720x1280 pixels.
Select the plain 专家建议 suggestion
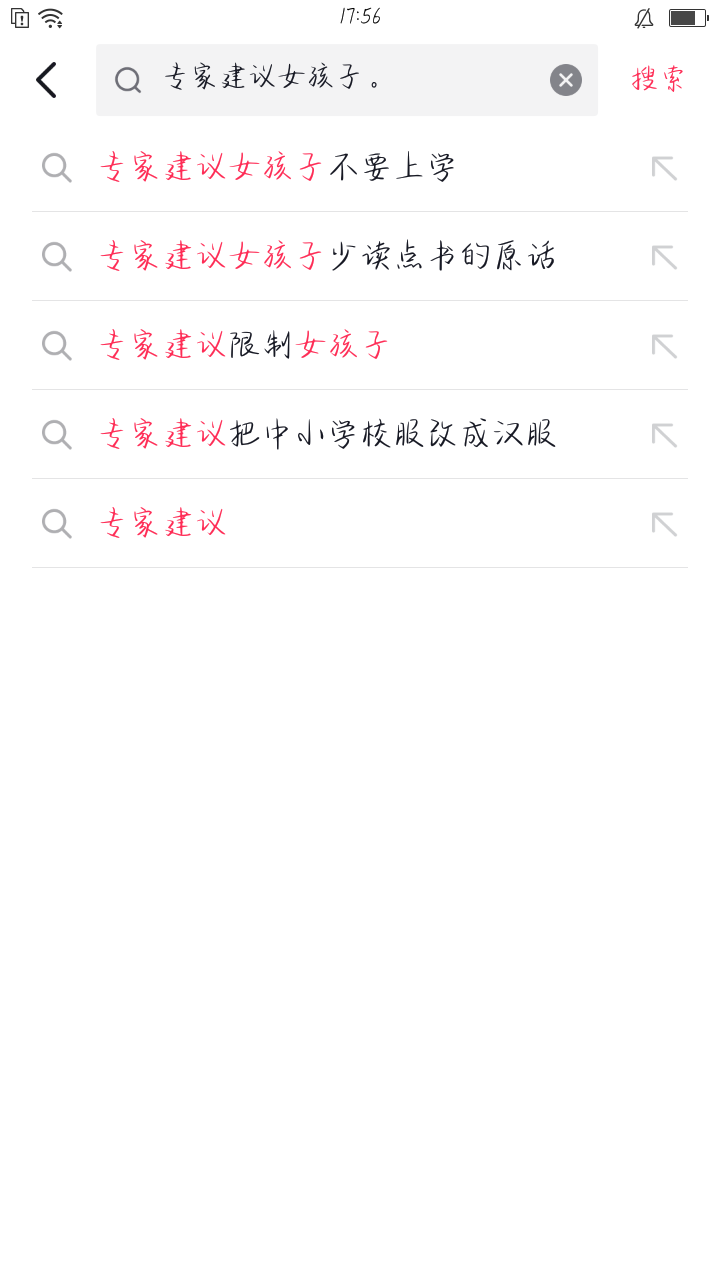tap(360, 524)
